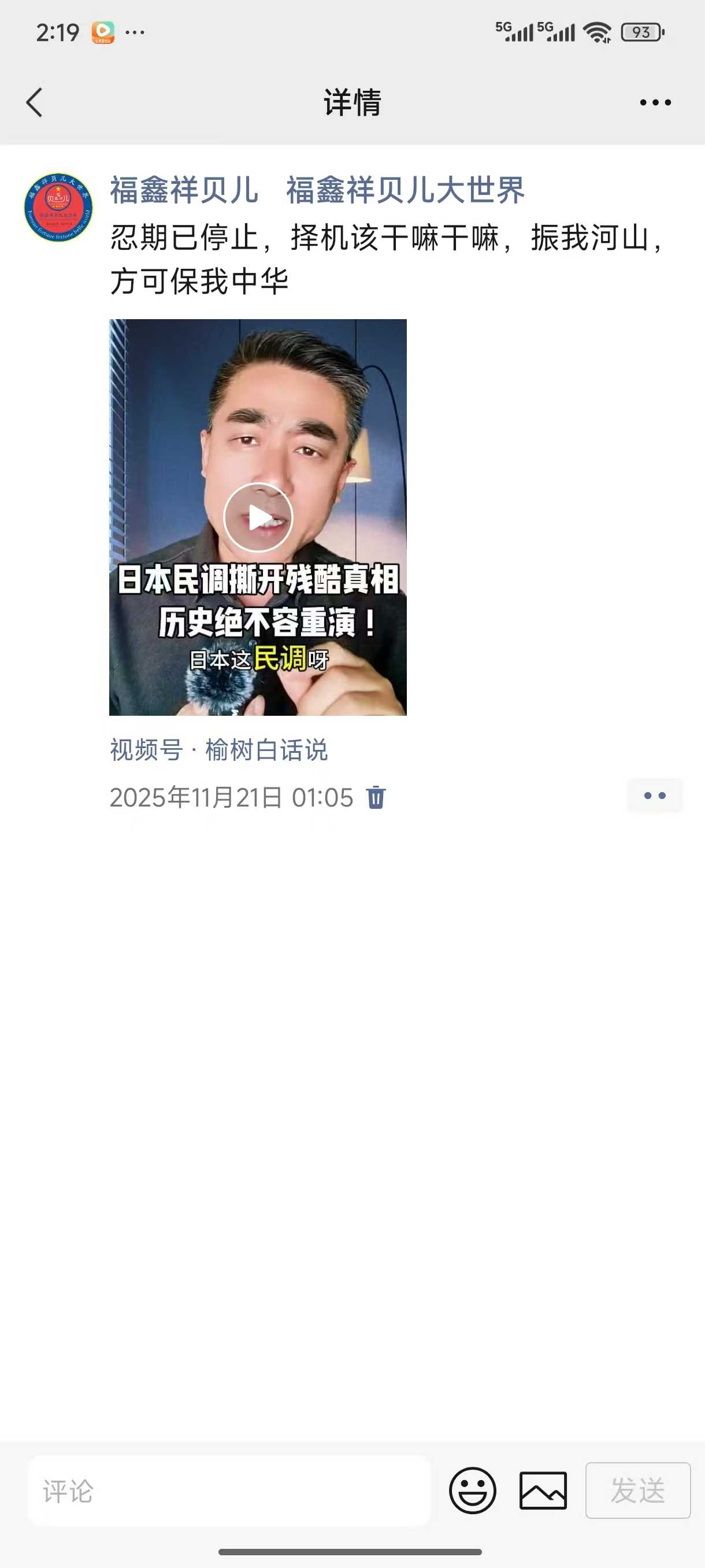The height and width of the screenshot is (1568, 705).
Task: Go back from the 详情 page
Action: coord(35,102)
